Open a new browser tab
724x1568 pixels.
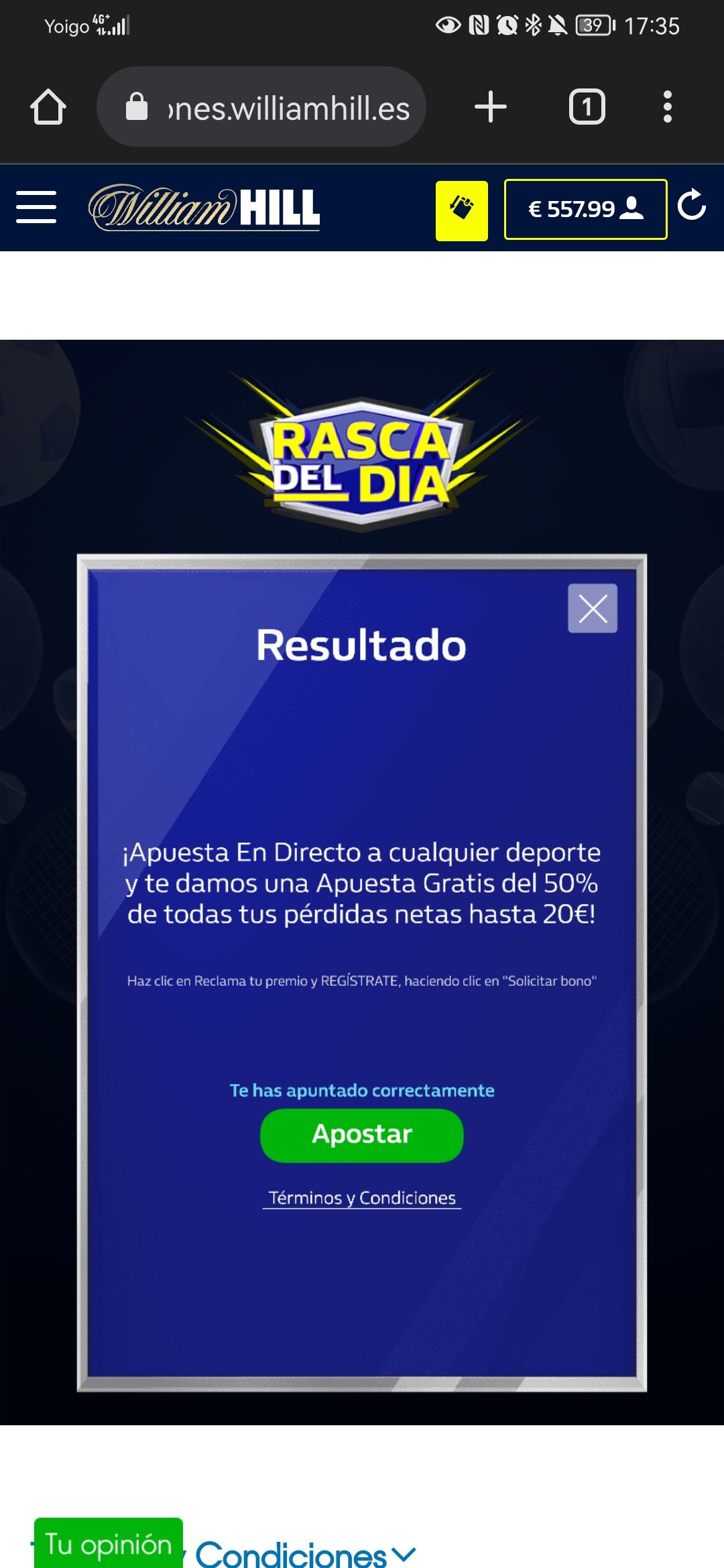coord(491,107)
